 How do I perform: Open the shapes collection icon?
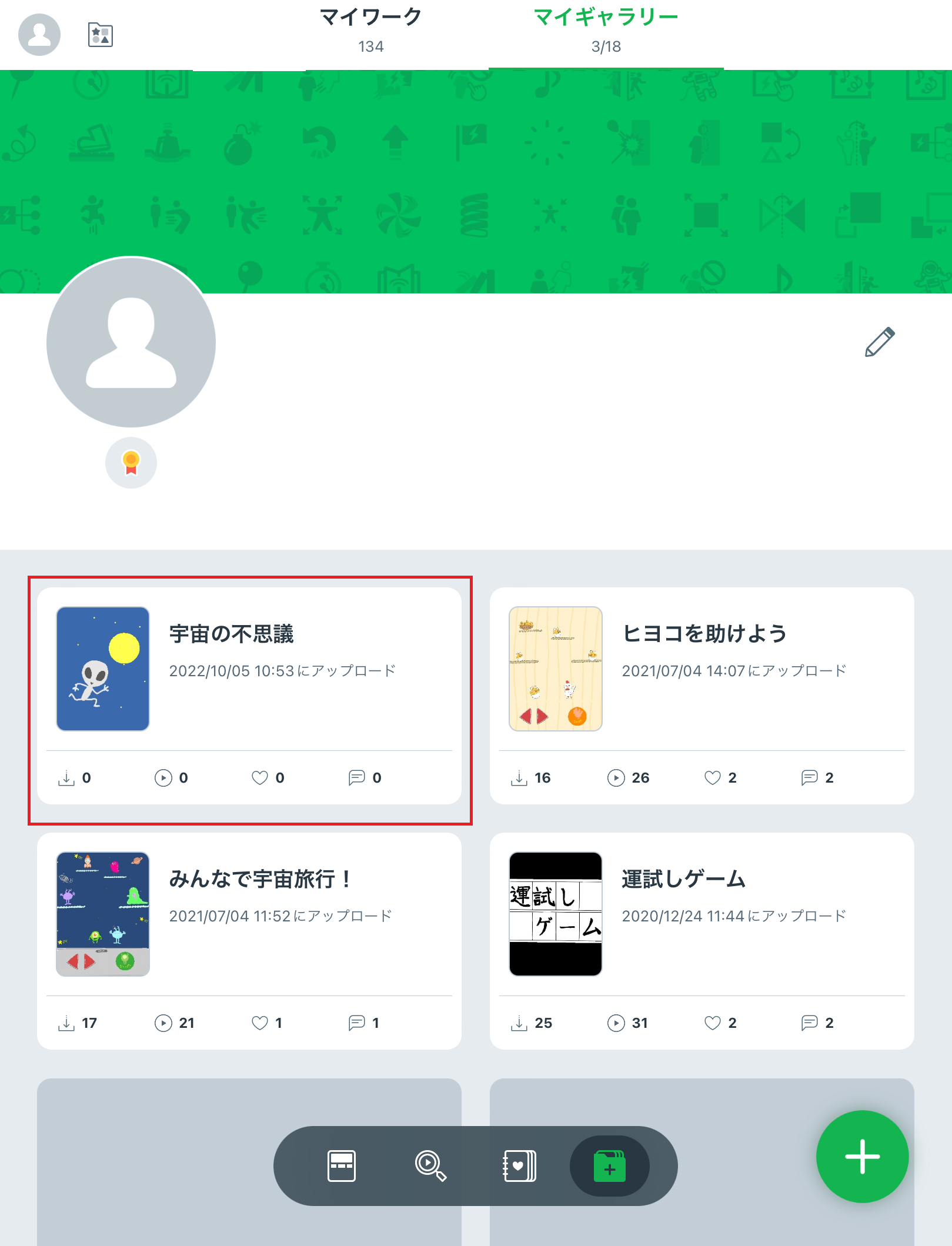101,35
